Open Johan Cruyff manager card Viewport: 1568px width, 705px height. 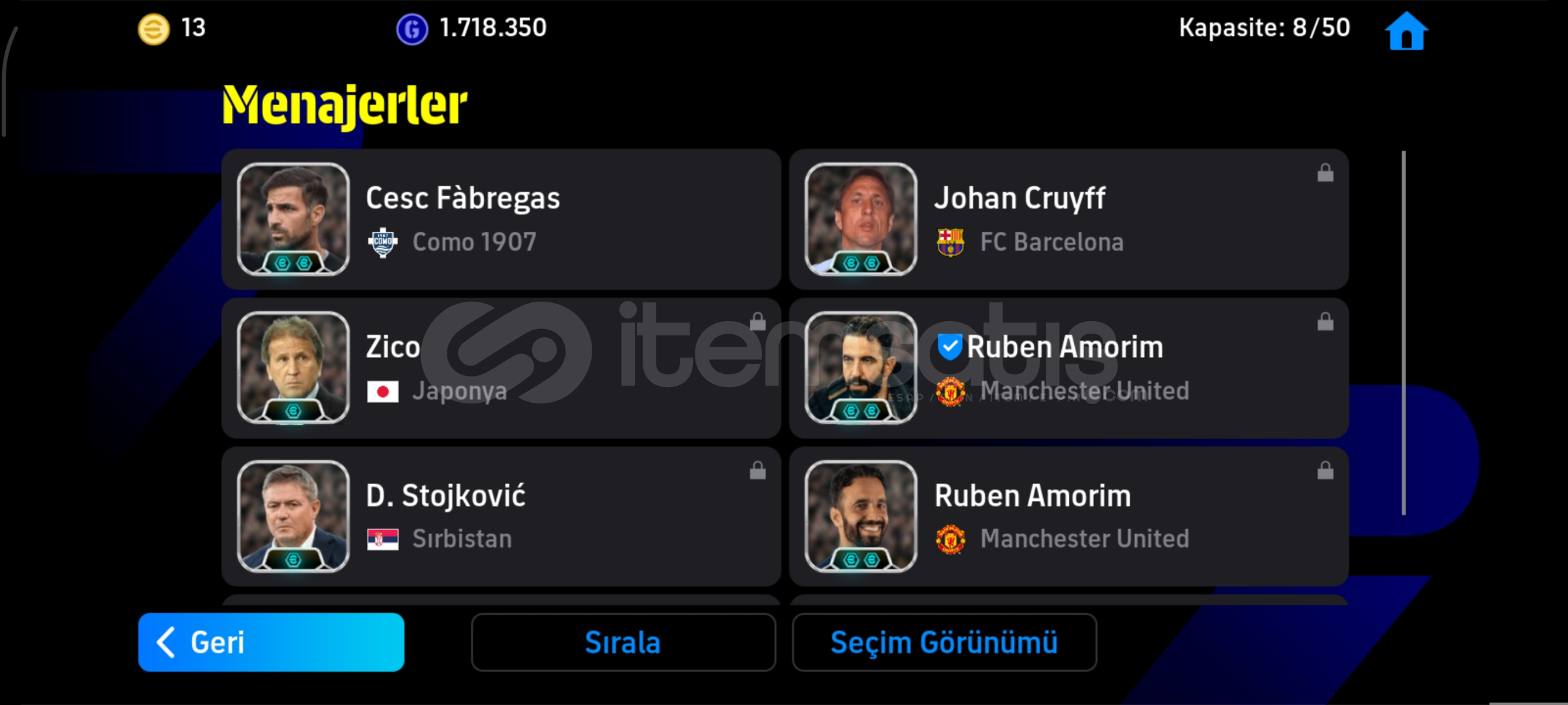tap(1068, 219)
